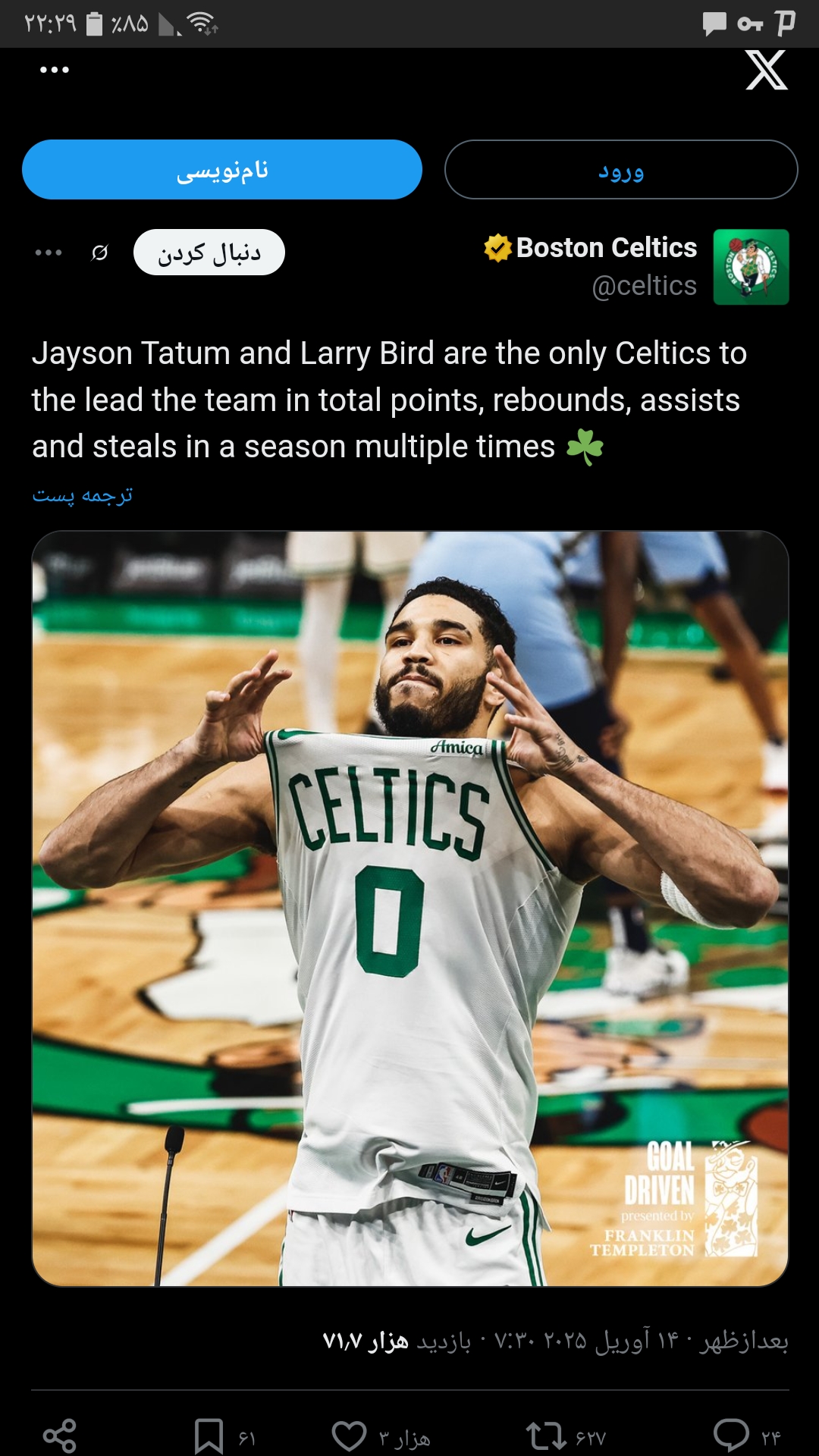
Task: Tap the sign up button (نام‌نویسی)
Action: coord(222,170)
